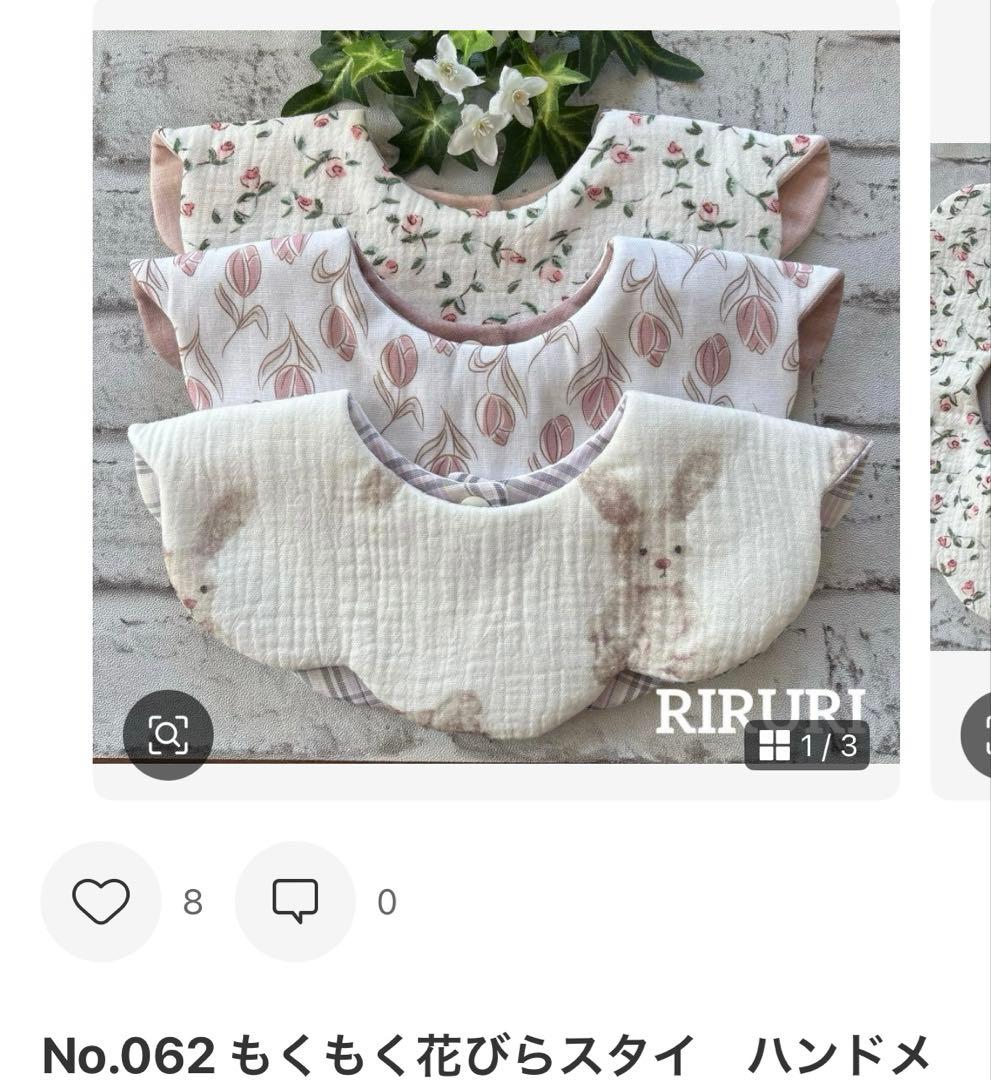This screenshot has width=991, height=1080.
Task: Tap the image search icon on photo
Action: coord(167,736)
